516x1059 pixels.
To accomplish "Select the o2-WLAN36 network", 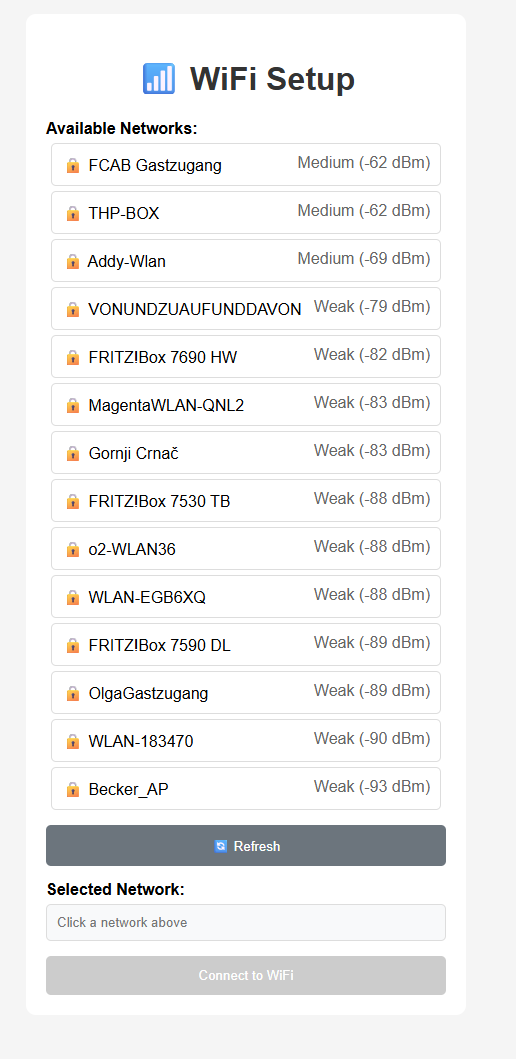I will 246,548.
